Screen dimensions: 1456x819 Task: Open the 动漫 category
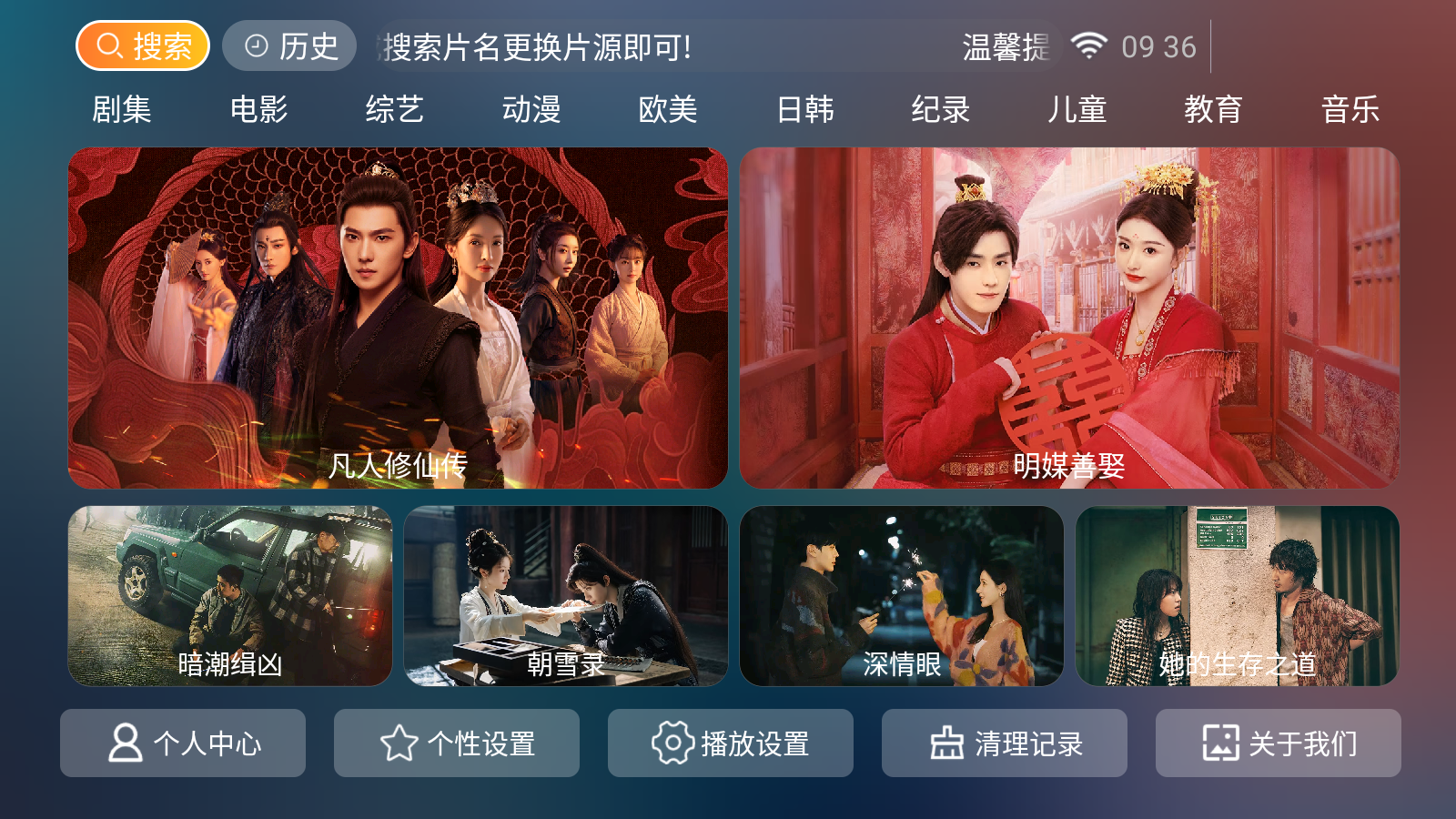531,110
